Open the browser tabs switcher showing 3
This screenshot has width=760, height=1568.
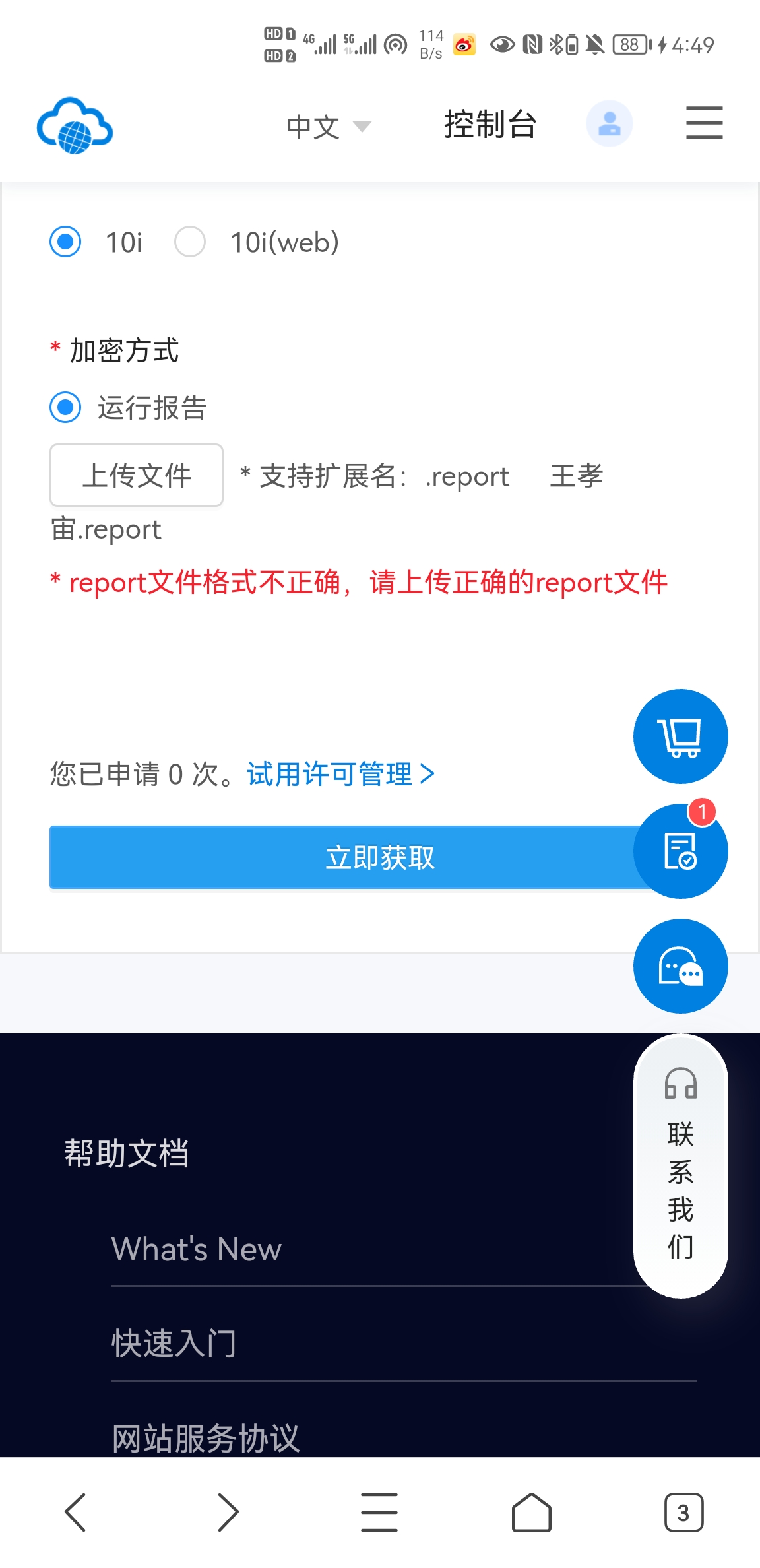pos(683,1512)
